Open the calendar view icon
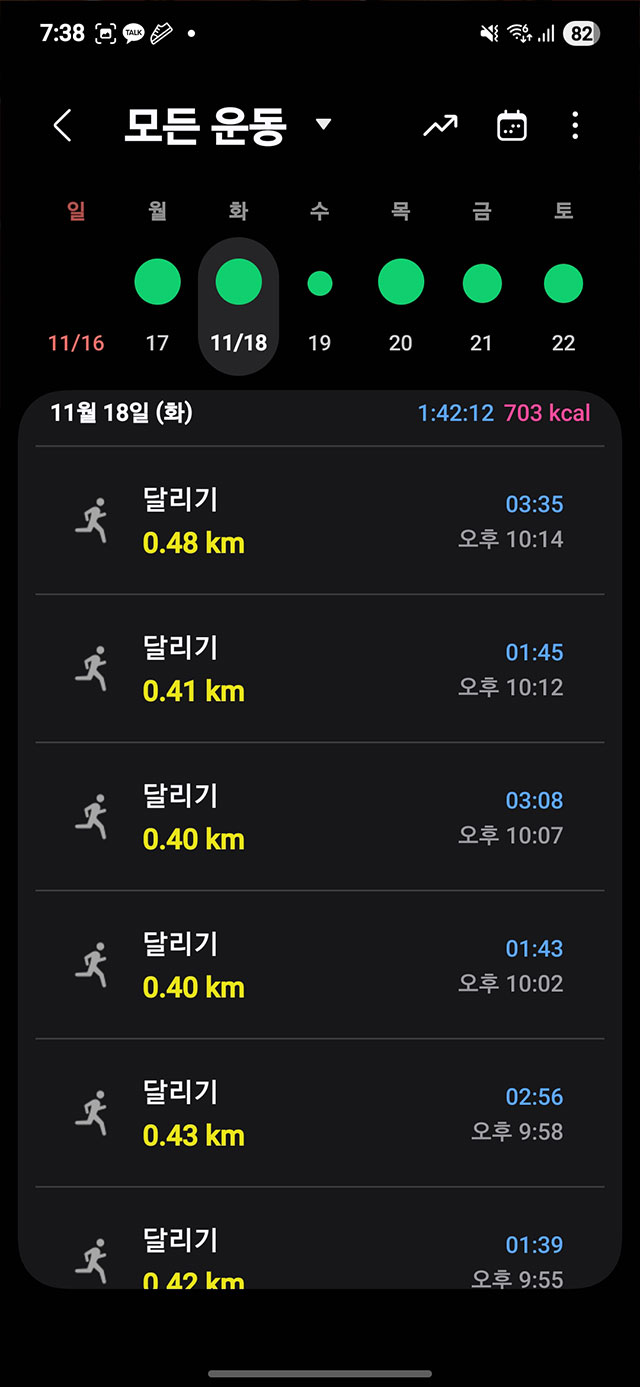This screenshot has height=1387, width=640. point(511,126)
